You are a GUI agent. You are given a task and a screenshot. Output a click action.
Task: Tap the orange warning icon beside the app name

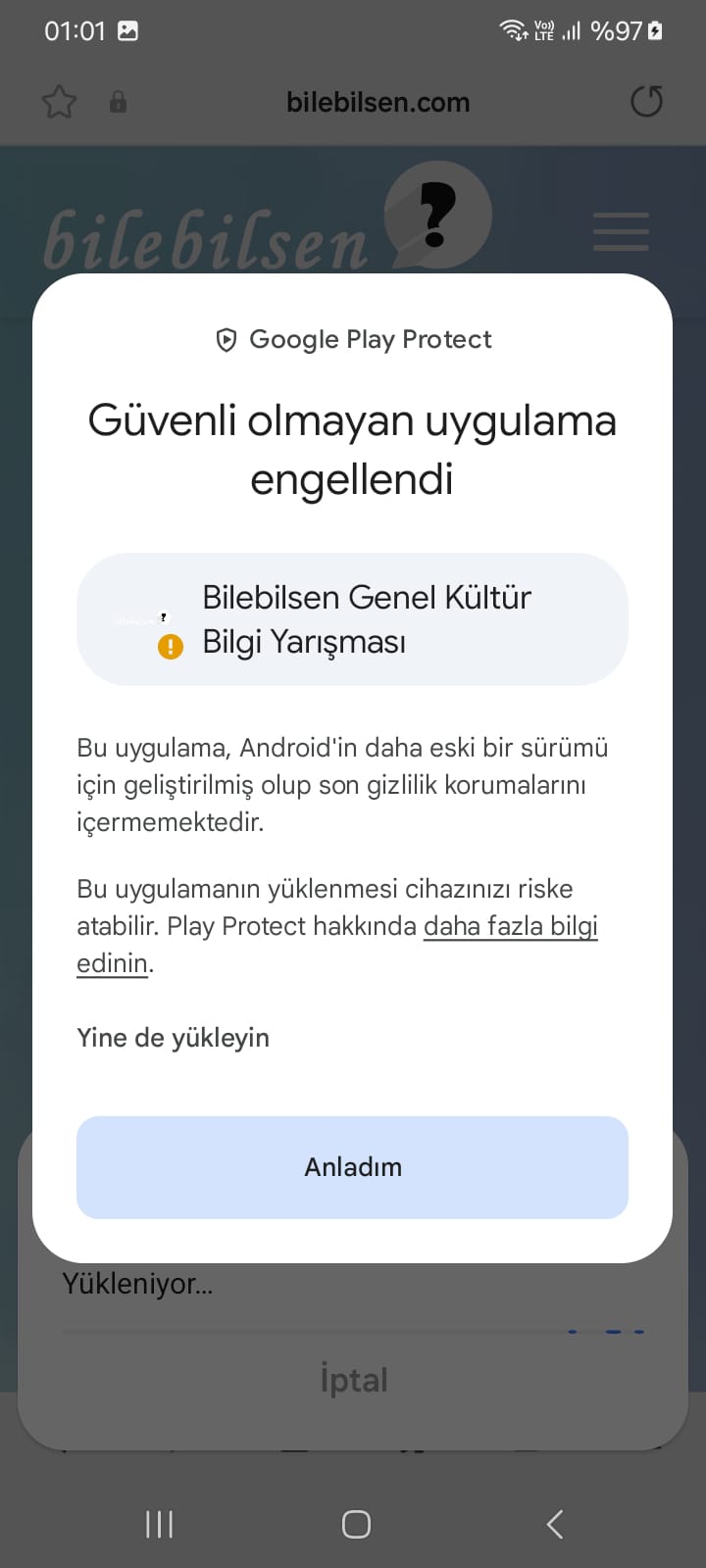[x=170, y=647]
